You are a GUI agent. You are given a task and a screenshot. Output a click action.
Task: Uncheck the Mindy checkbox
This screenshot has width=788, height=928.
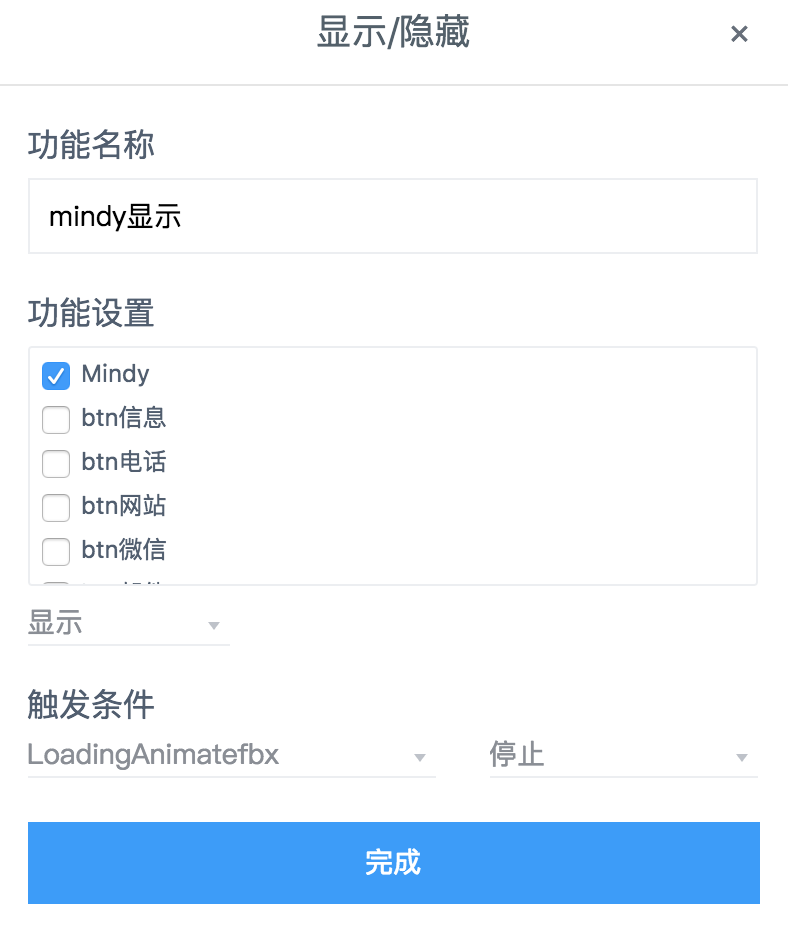tap(56, 375)
